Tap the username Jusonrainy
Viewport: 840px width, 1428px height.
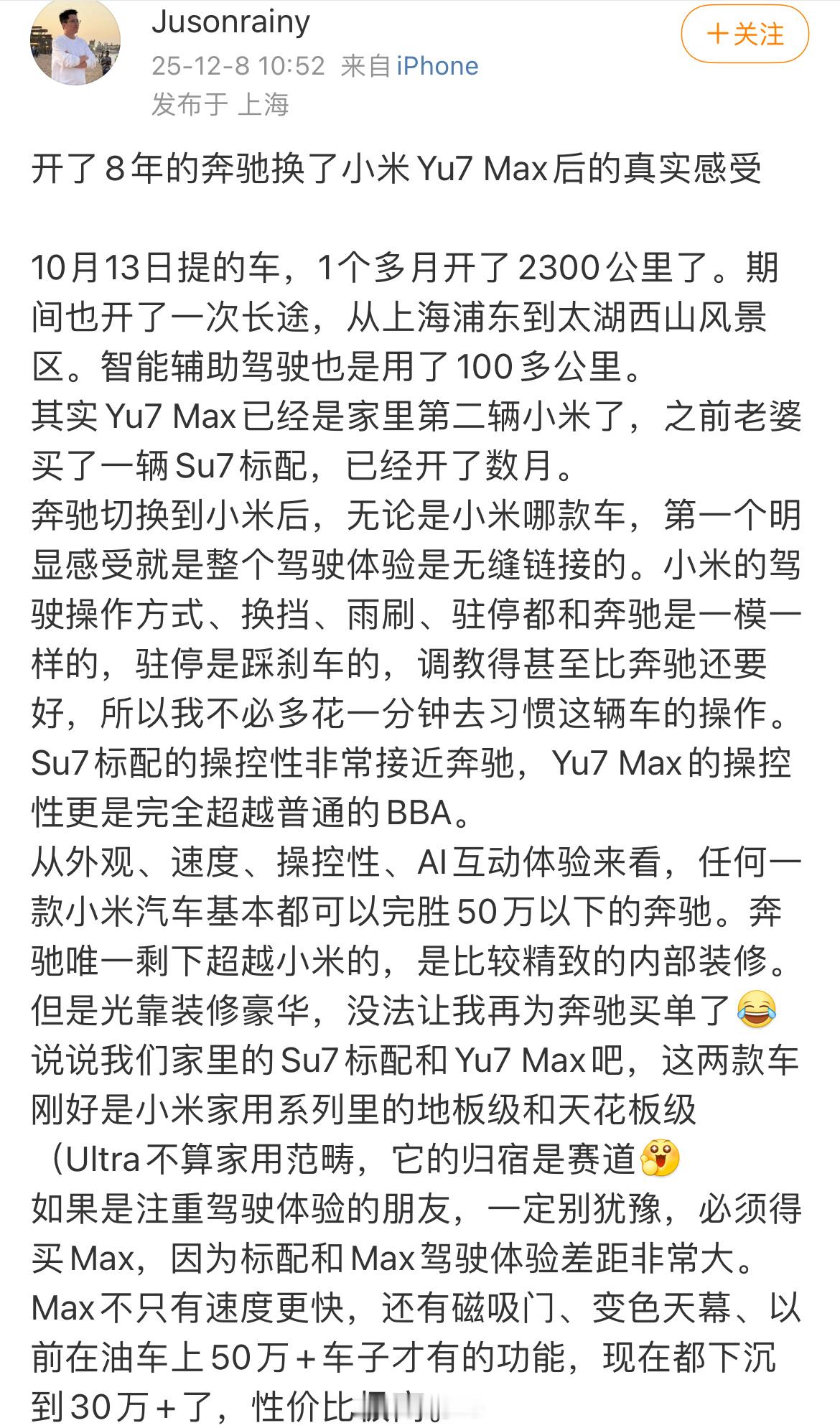pos(230,22)
